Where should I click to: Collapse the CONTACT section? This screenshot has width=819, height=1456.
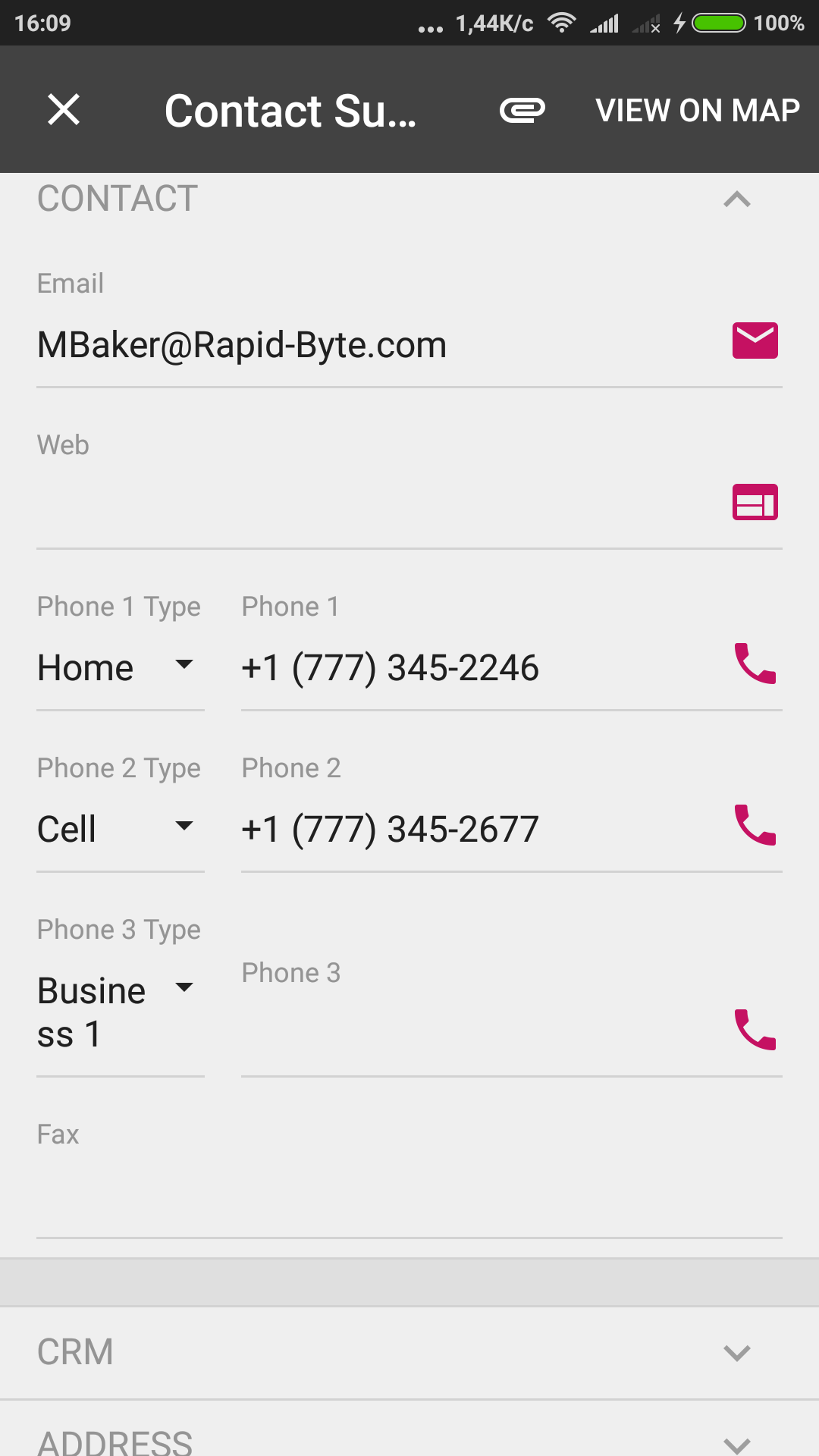click(x=736, y=199)
